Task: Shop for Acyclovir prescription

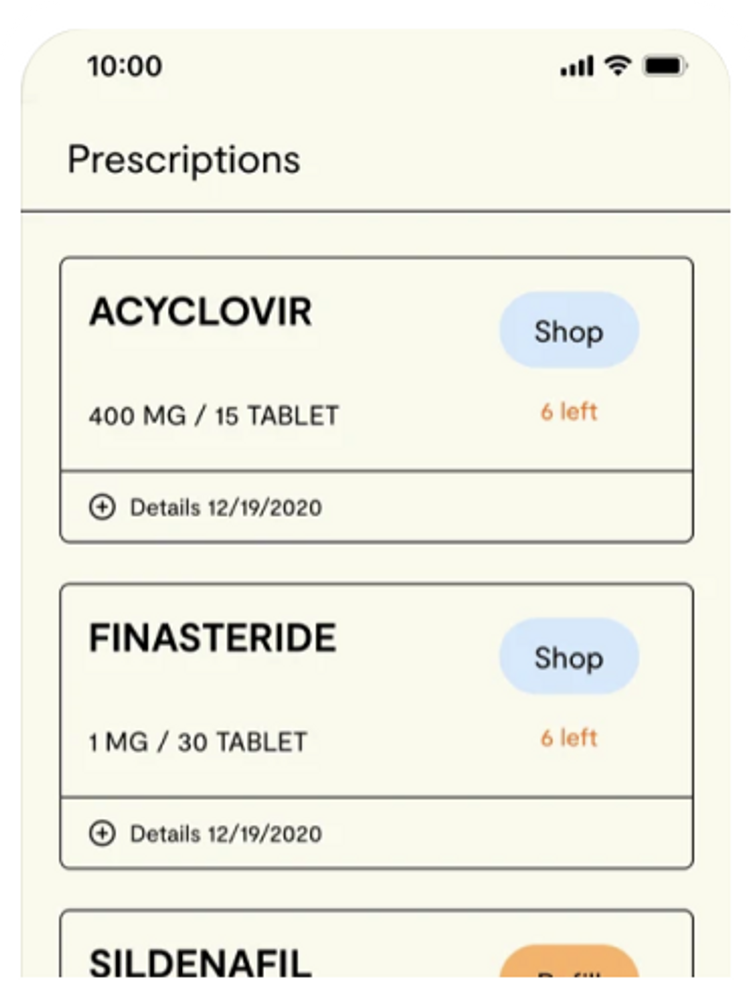Action: tap(568, 331)
